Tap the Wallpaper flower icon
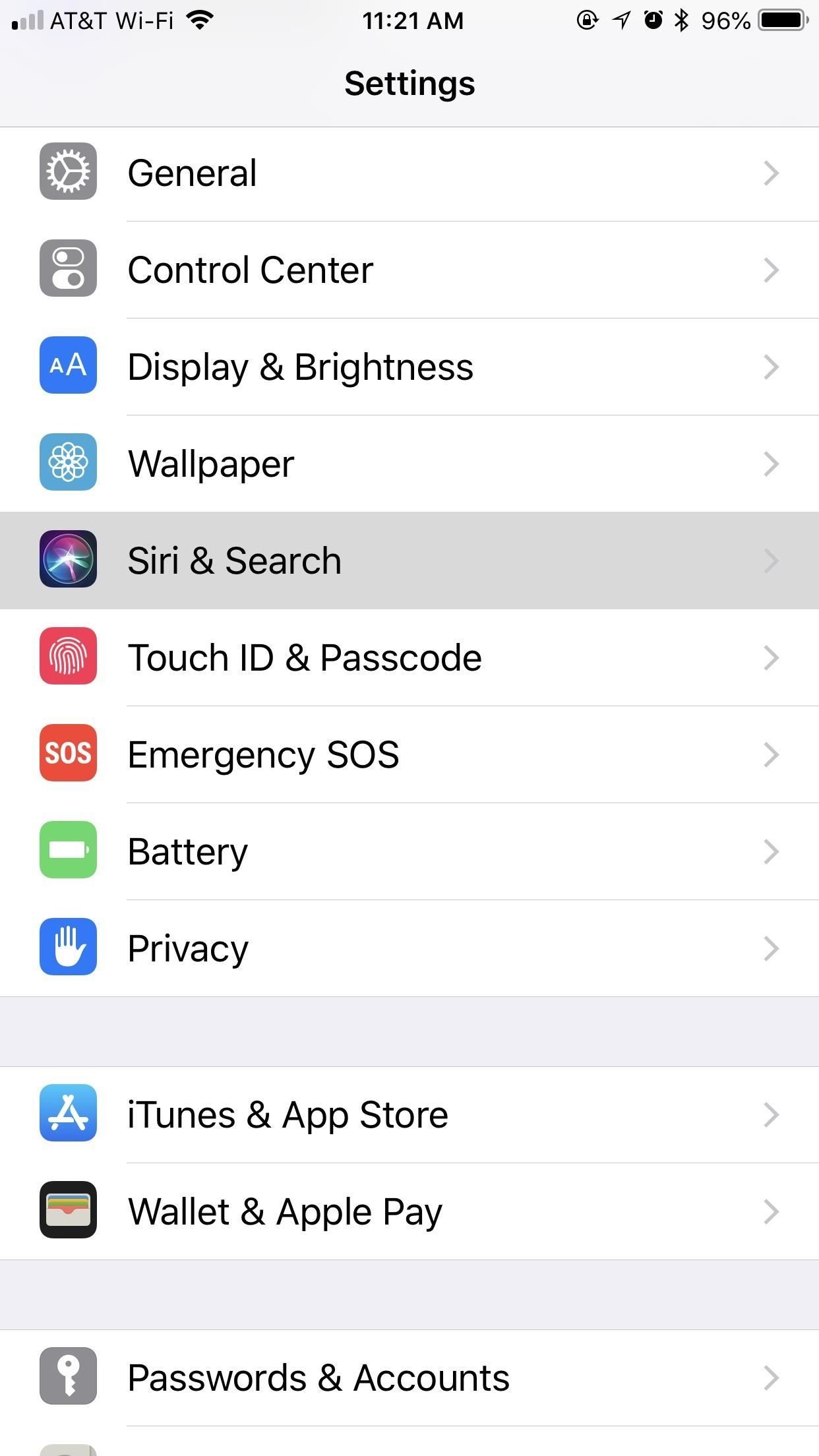 [68, 463]
